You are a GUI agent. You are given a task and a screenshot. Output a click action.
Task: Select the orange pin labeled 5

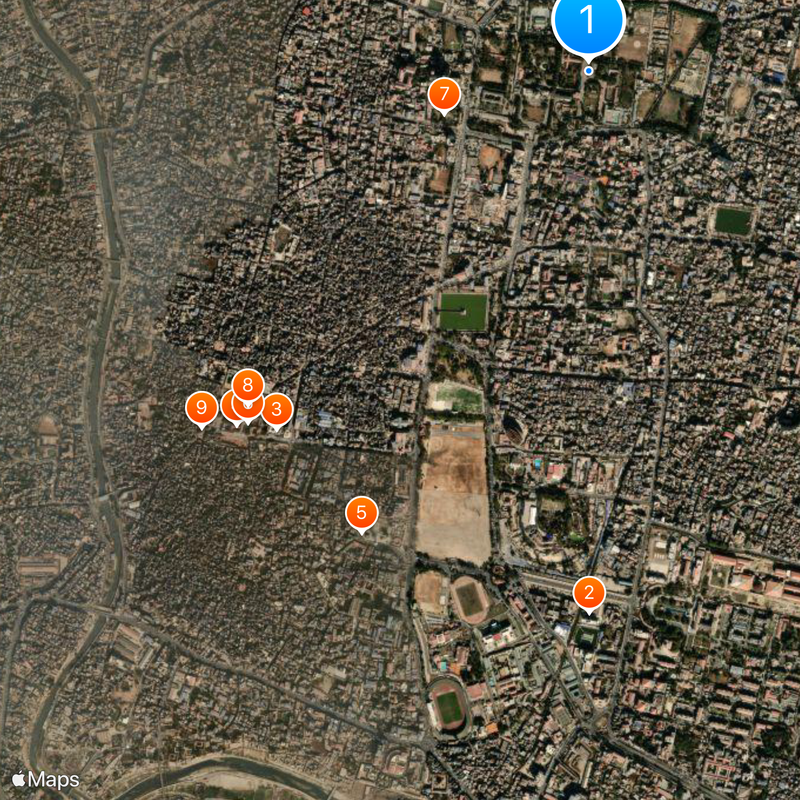tap(361, 513)
